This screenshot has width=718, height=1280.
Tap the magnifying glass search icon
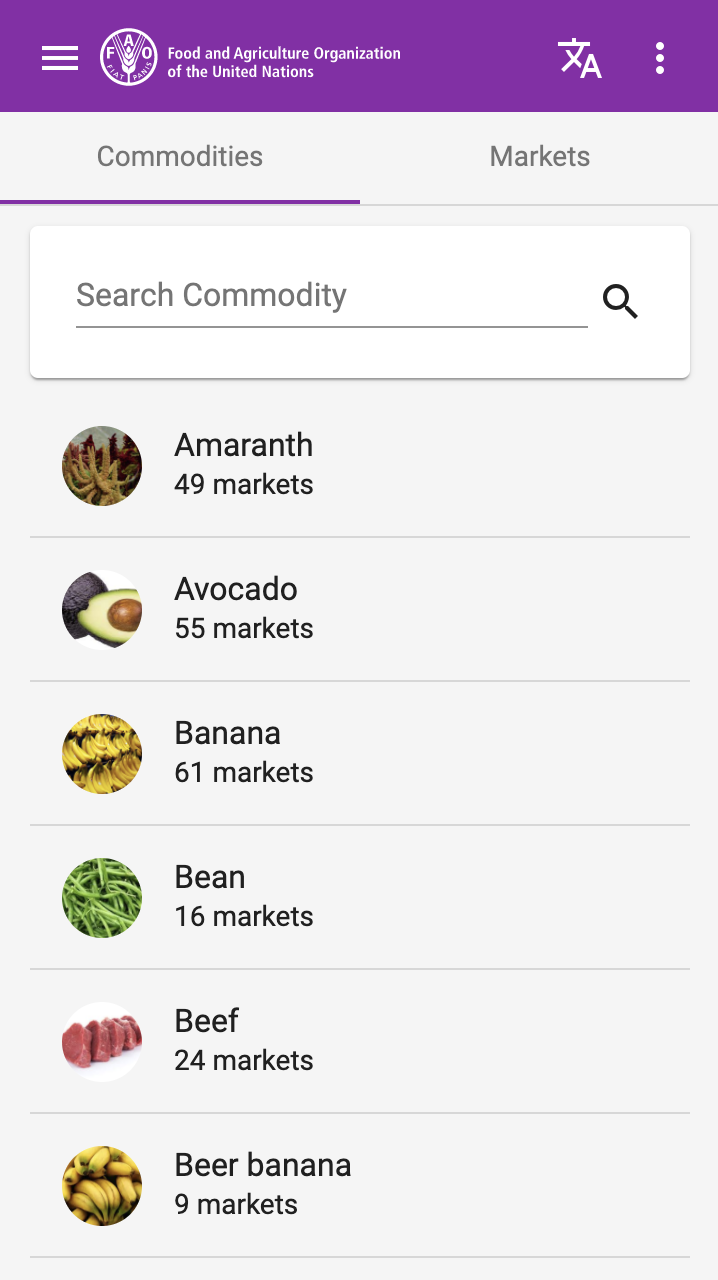(x=620, y=301)
